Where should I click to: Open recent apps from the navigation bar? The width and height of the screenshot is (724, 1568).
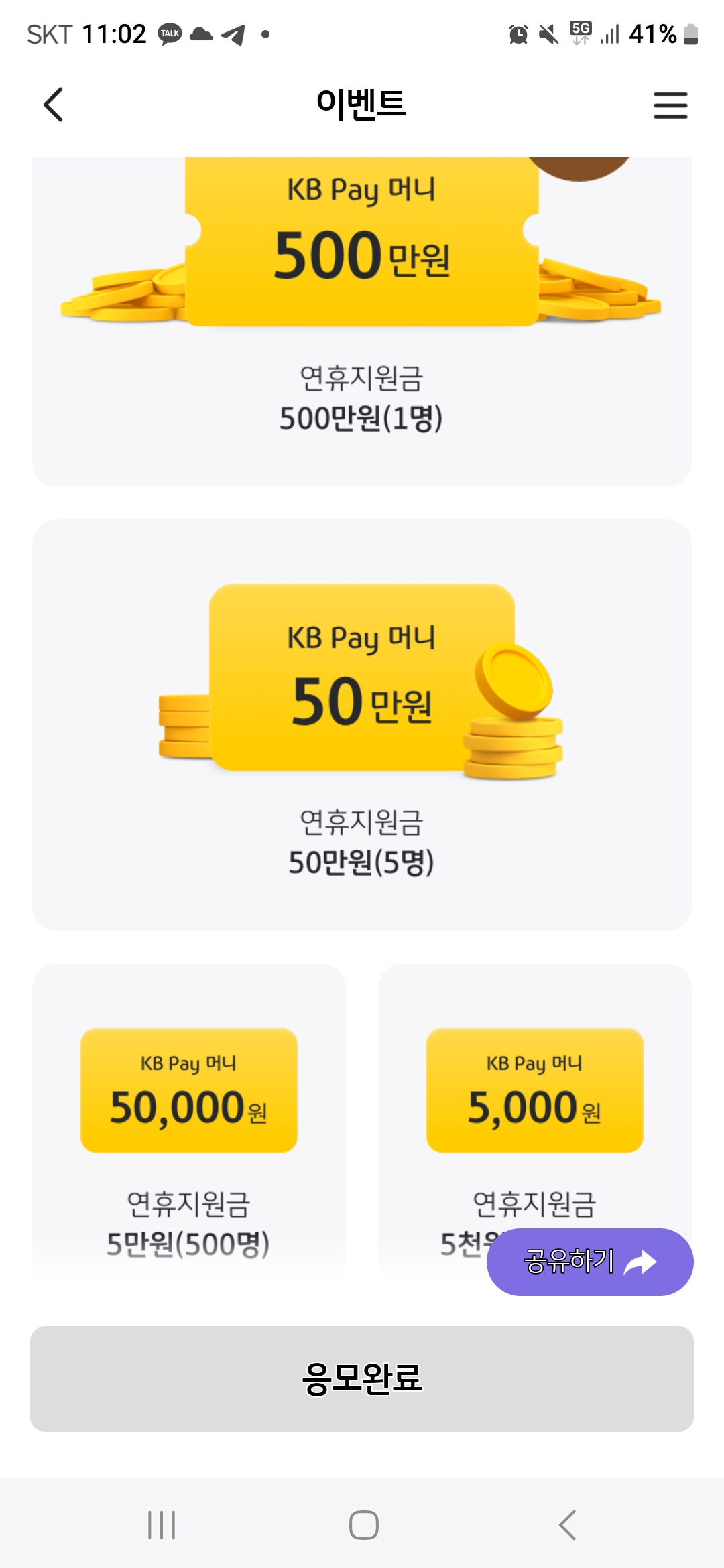(162, 1525)
